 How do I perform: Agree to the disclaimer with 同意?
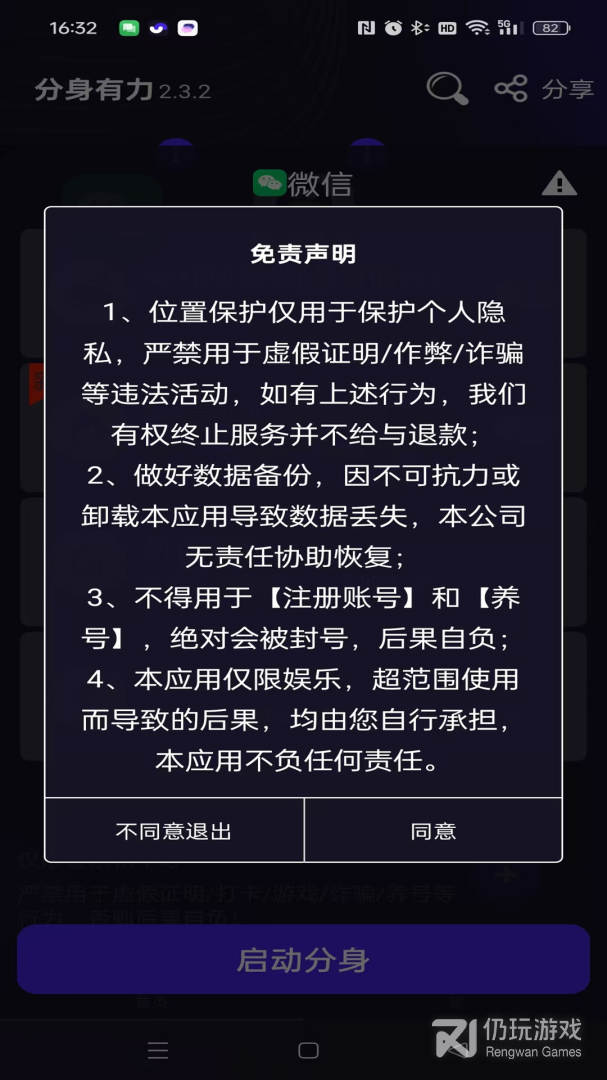point(433,830)
